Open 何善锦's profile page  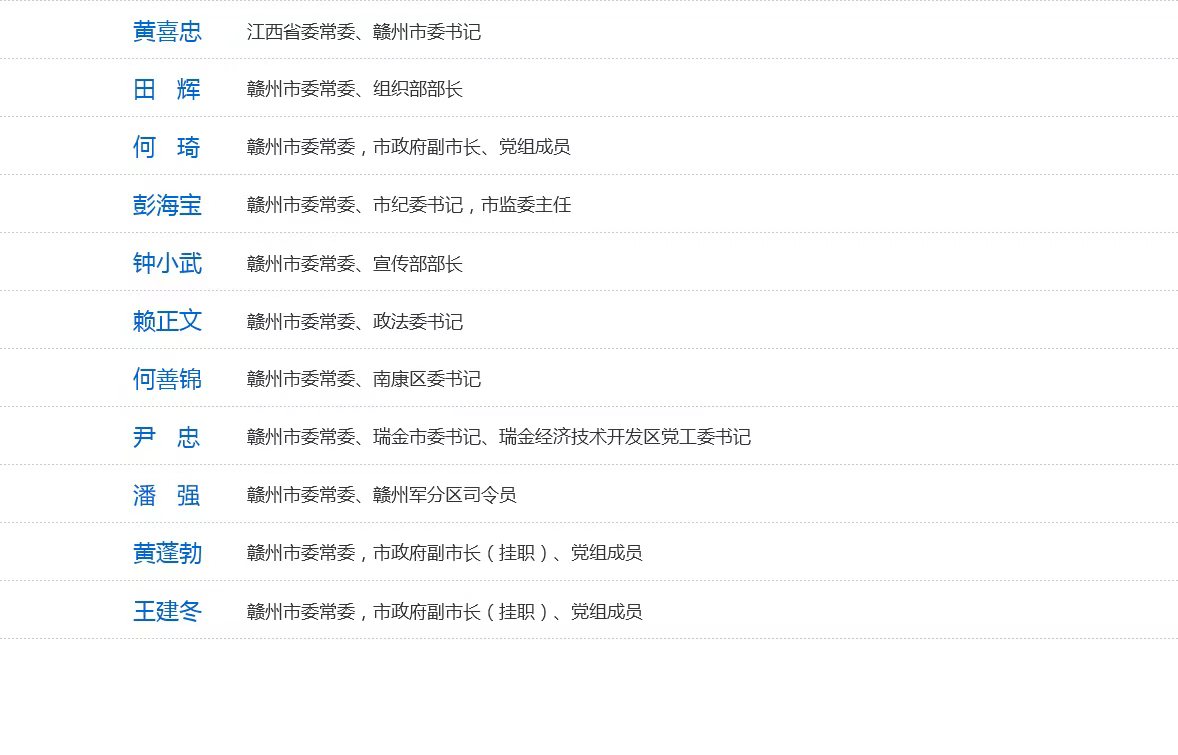[167, 379]
